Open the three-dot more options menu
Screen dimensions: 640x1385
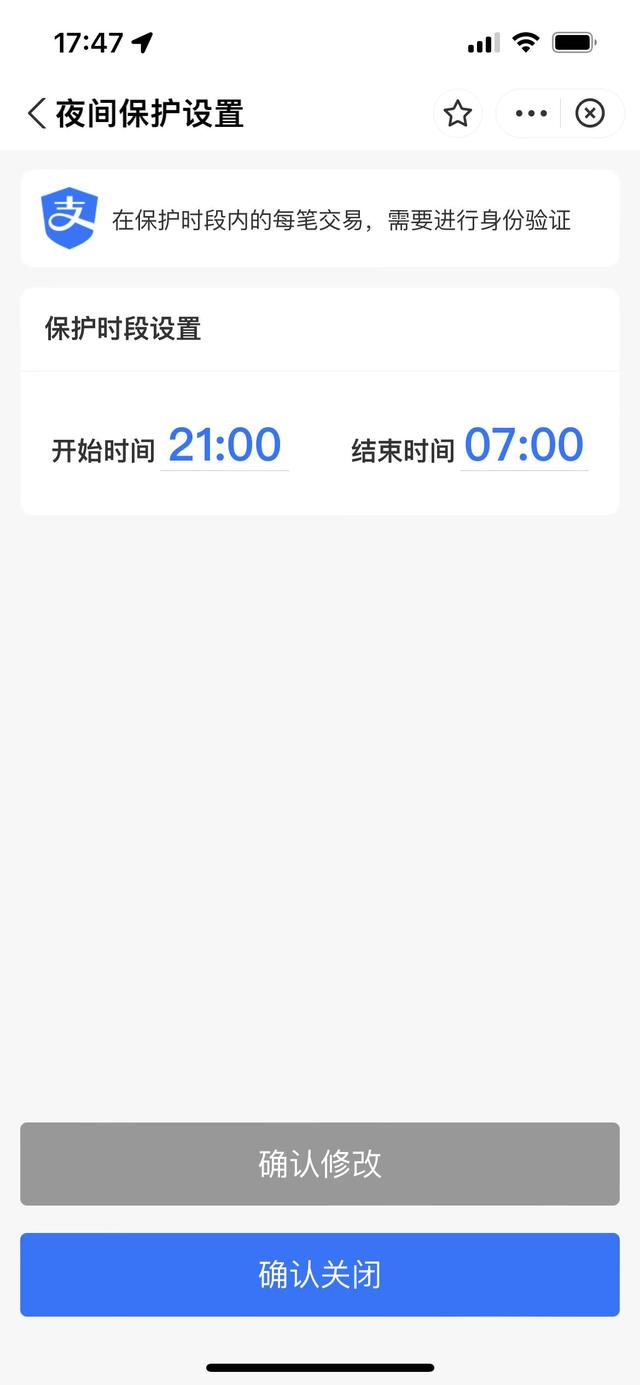[x=531, y=114]
